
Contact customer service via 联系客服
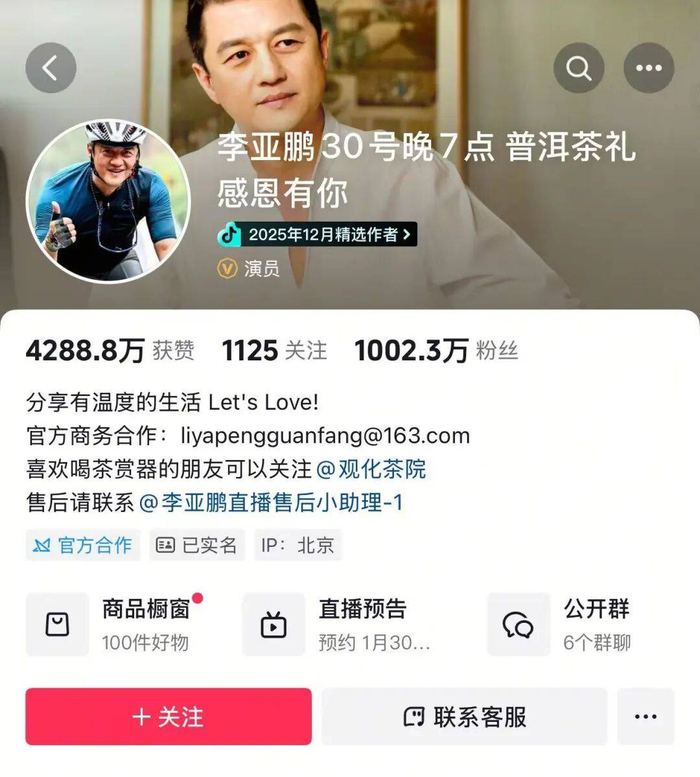464,716
